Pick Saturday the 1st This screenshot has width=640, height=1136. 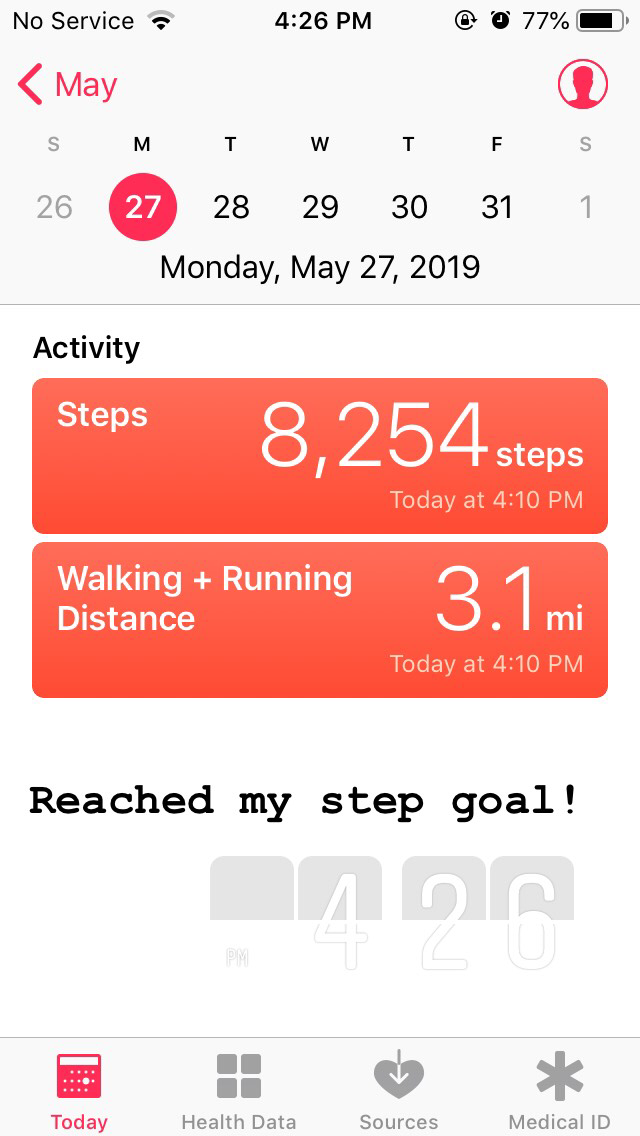(x=586, y=207)
